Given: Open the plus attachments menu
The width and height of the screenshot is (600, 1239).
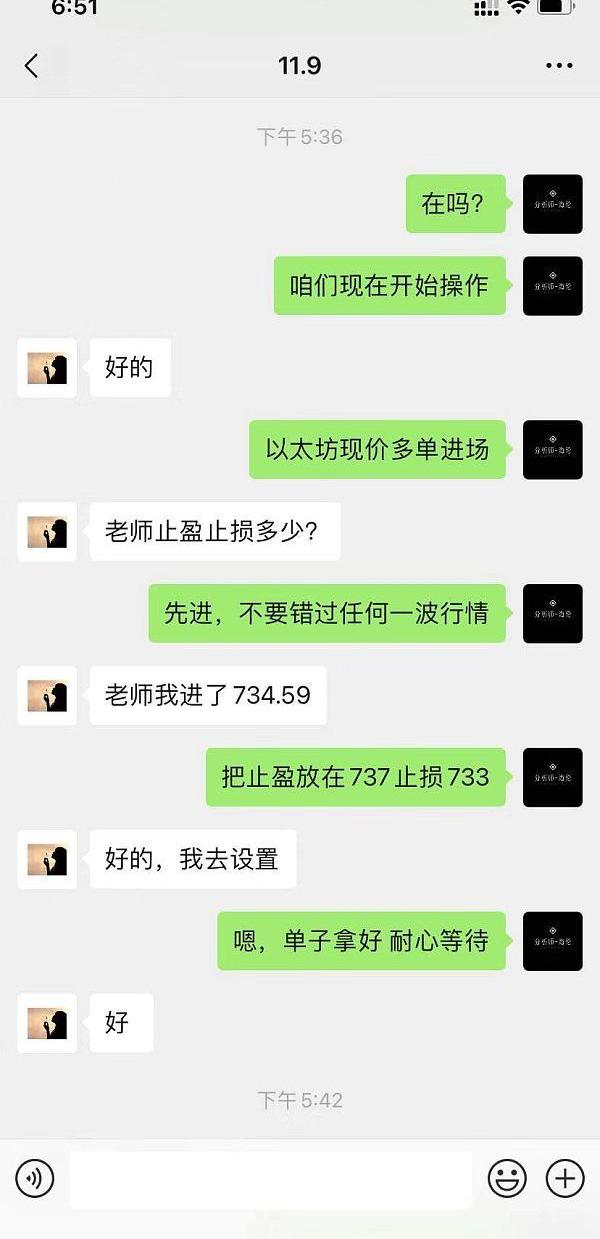Looking at the screenshot, I should [565, 1180].
